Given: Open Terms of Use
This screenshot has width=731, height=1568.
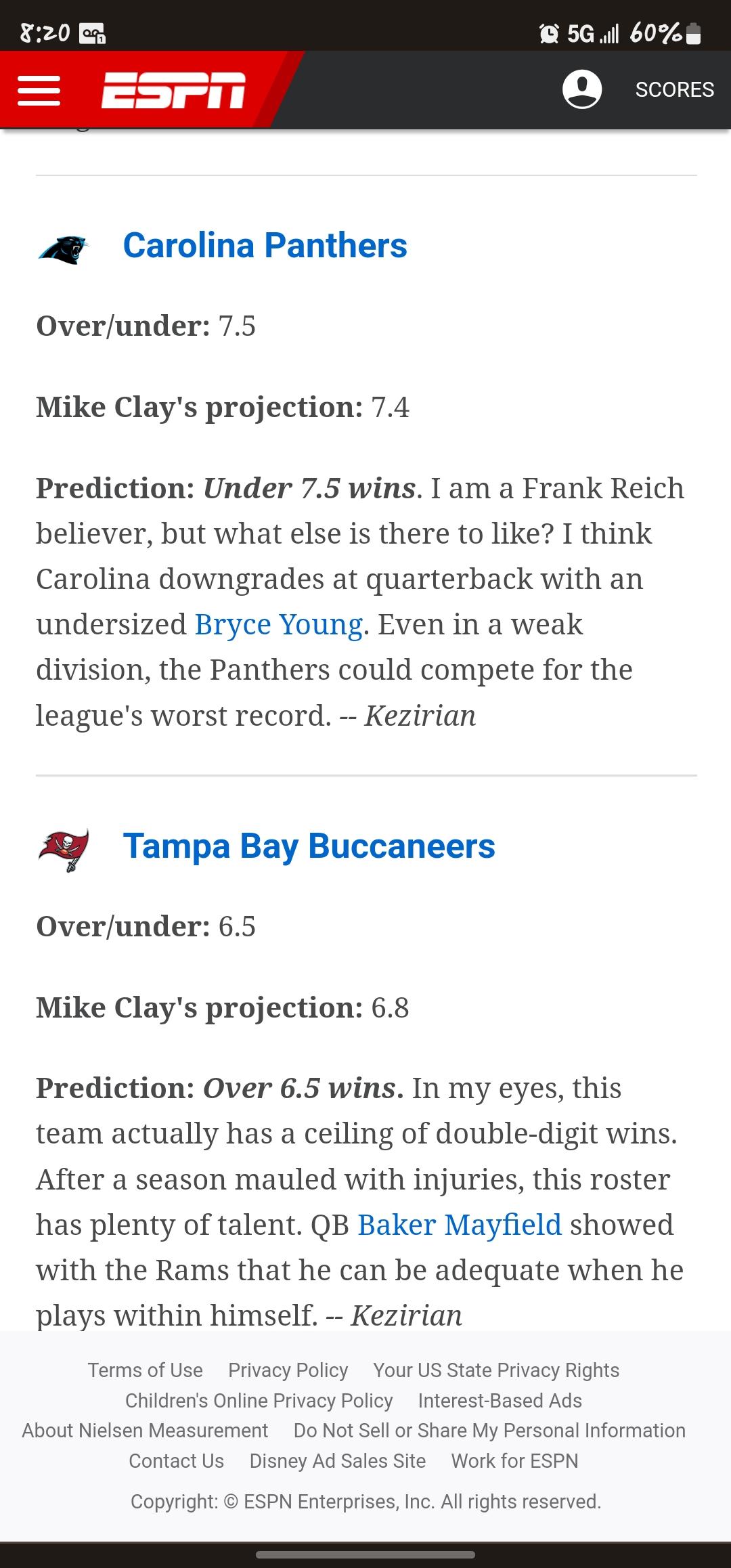Looking at the screenshot, I should (x=145, y=1370).
